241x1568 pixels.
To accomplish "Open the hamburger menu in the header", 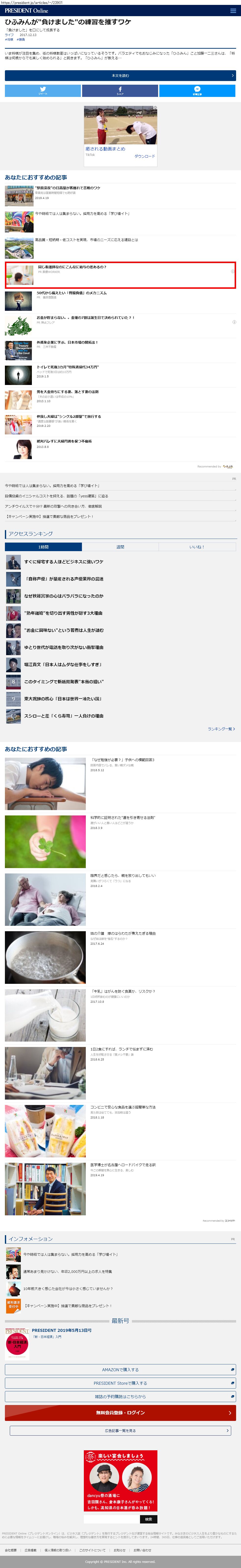I will (232, 10).
